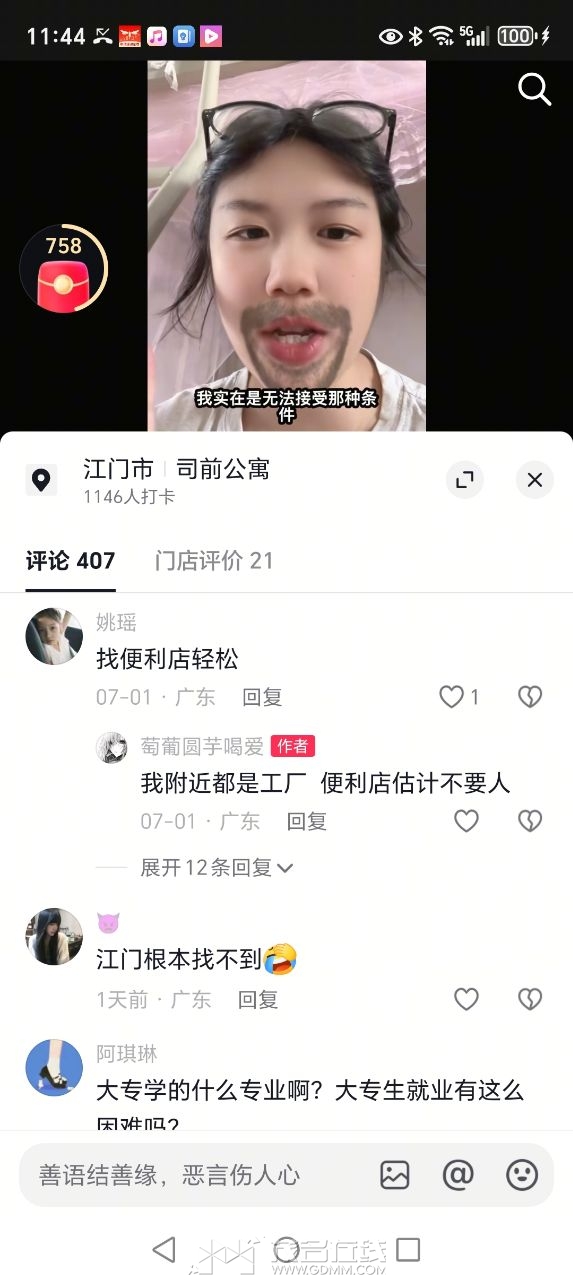Dislike 姚瑶's comment
573x1280 pixels.
tap(530, 697)
